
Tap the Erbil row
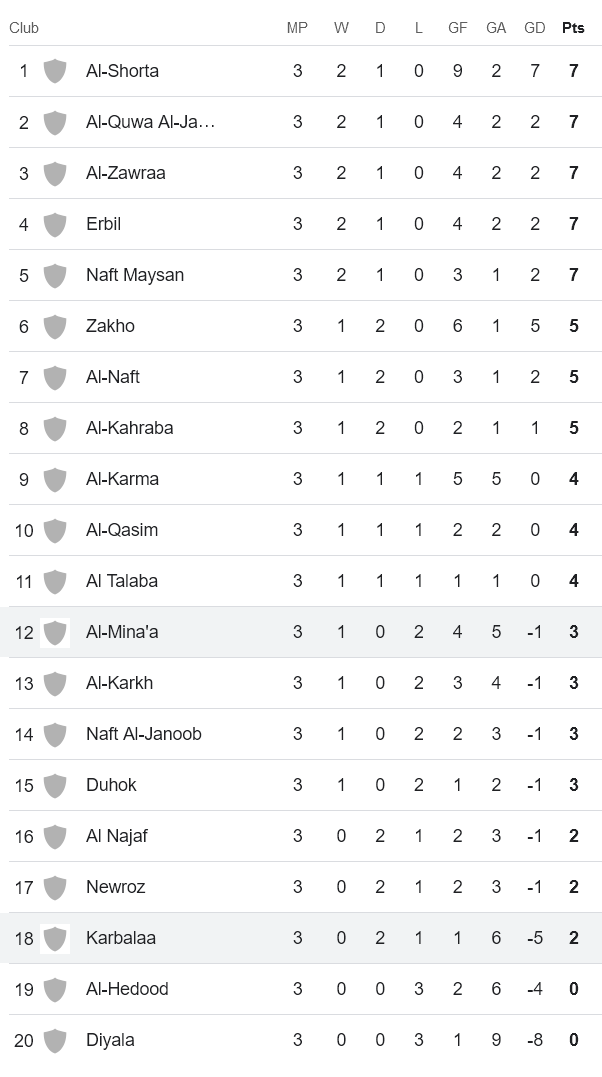pyautogui.click(x=104, y=224)
